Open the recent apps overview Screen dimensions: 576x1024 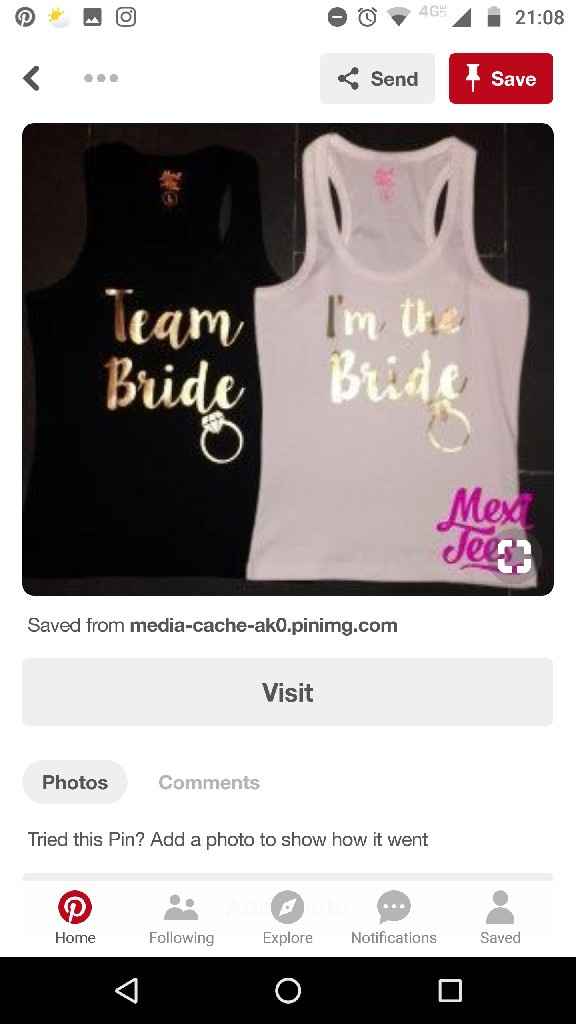450,991
